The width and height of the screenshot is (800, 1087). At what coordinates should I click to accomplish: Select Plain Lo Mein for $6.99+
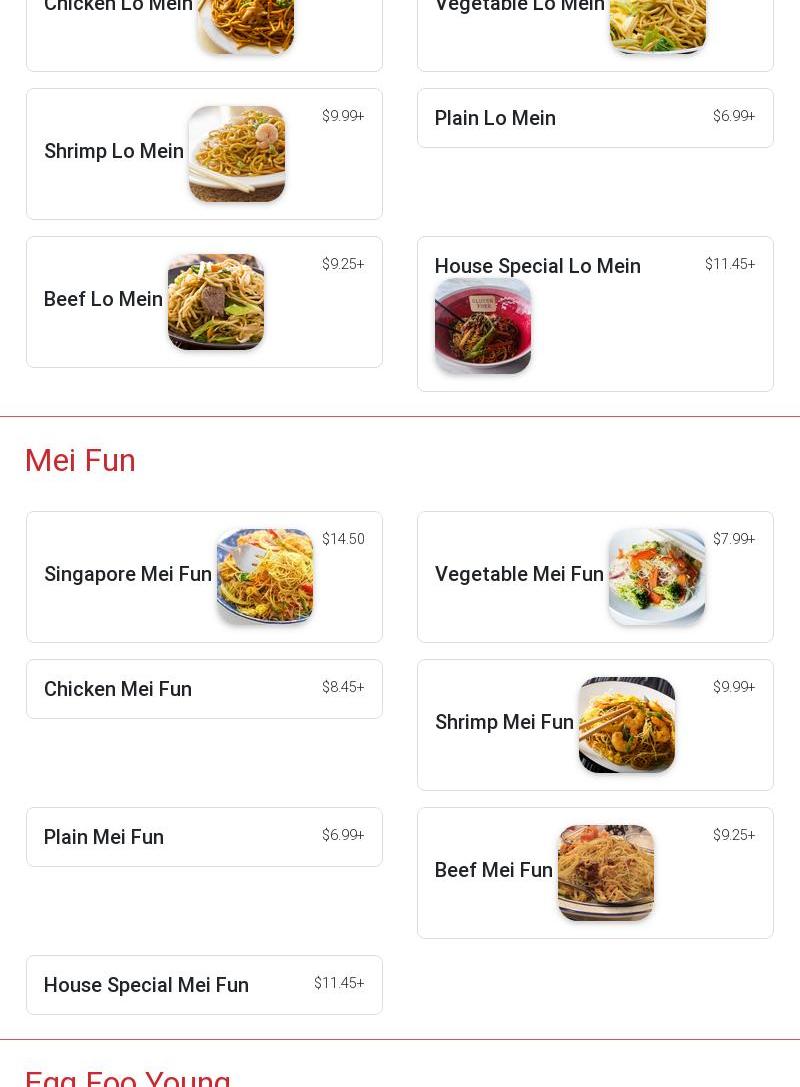click(594, 118)
